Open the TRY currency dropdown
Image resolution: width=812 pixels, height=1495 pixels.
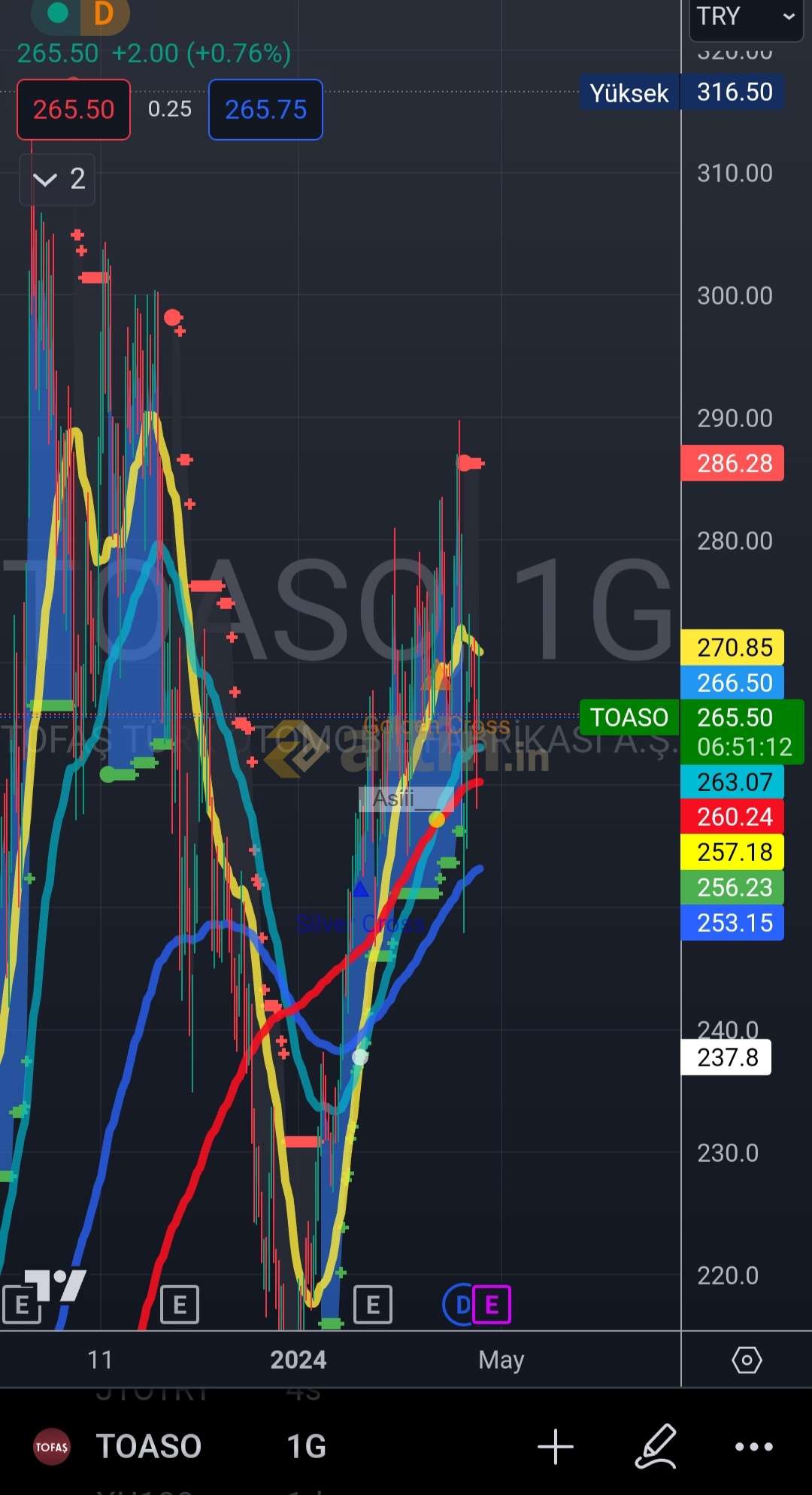[744, 17]
